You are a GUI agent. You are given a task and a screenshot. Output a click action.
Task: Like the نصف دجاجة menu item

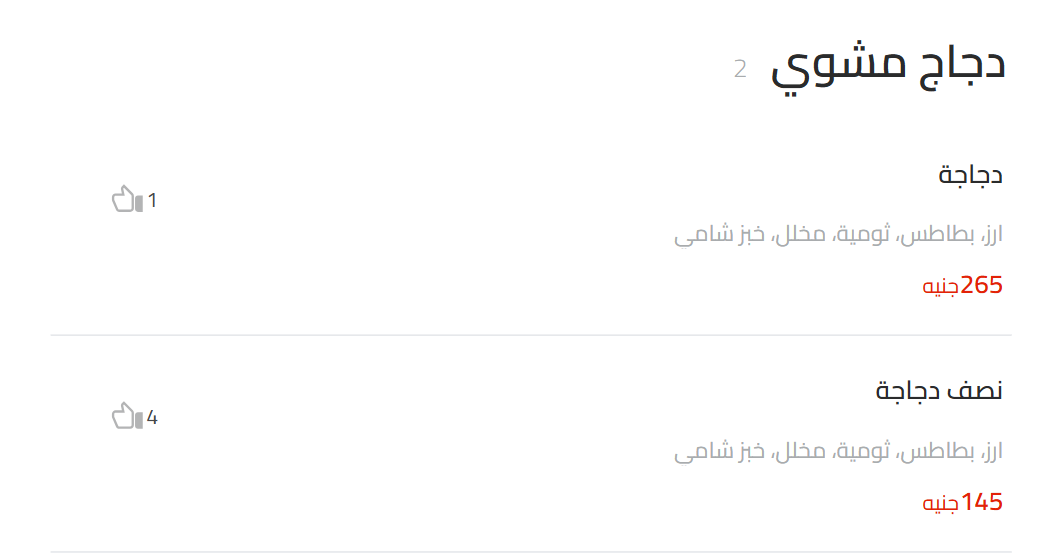coord(127,417)
